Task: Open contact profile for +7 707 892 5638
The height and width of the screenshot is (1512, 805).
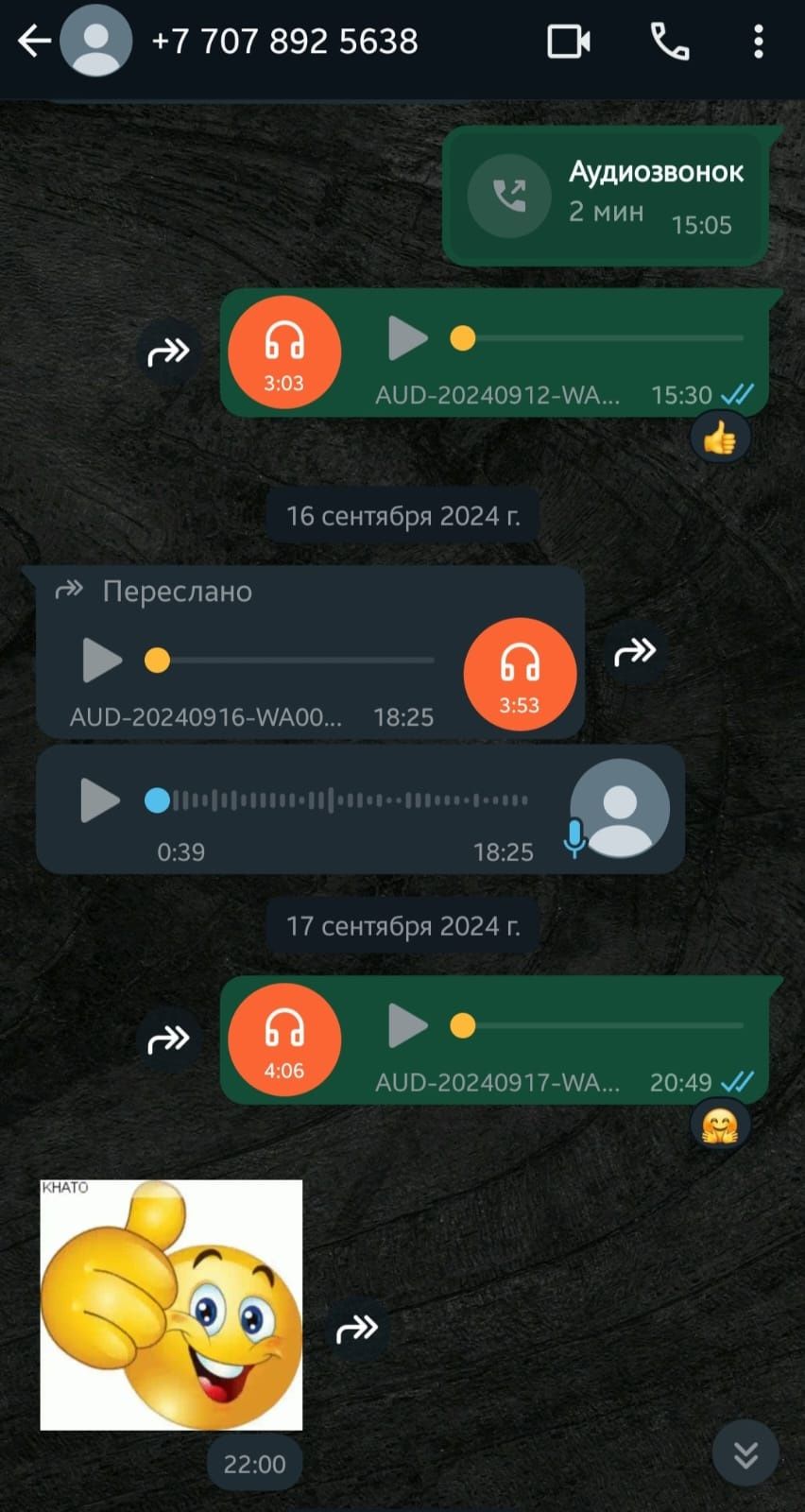Action: [x=283, y=42]
